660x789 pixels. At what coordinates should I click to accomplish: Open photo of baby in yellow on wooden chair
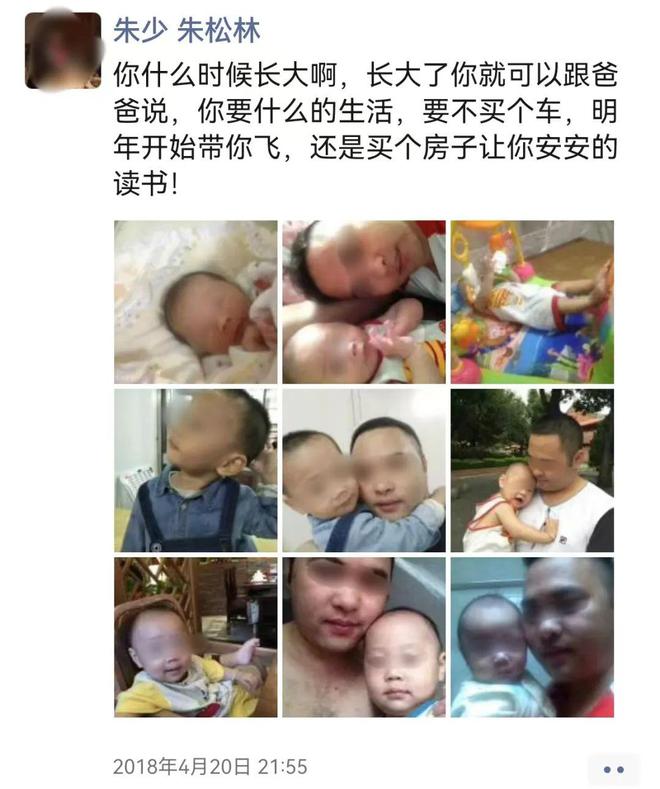pos(195,637)
